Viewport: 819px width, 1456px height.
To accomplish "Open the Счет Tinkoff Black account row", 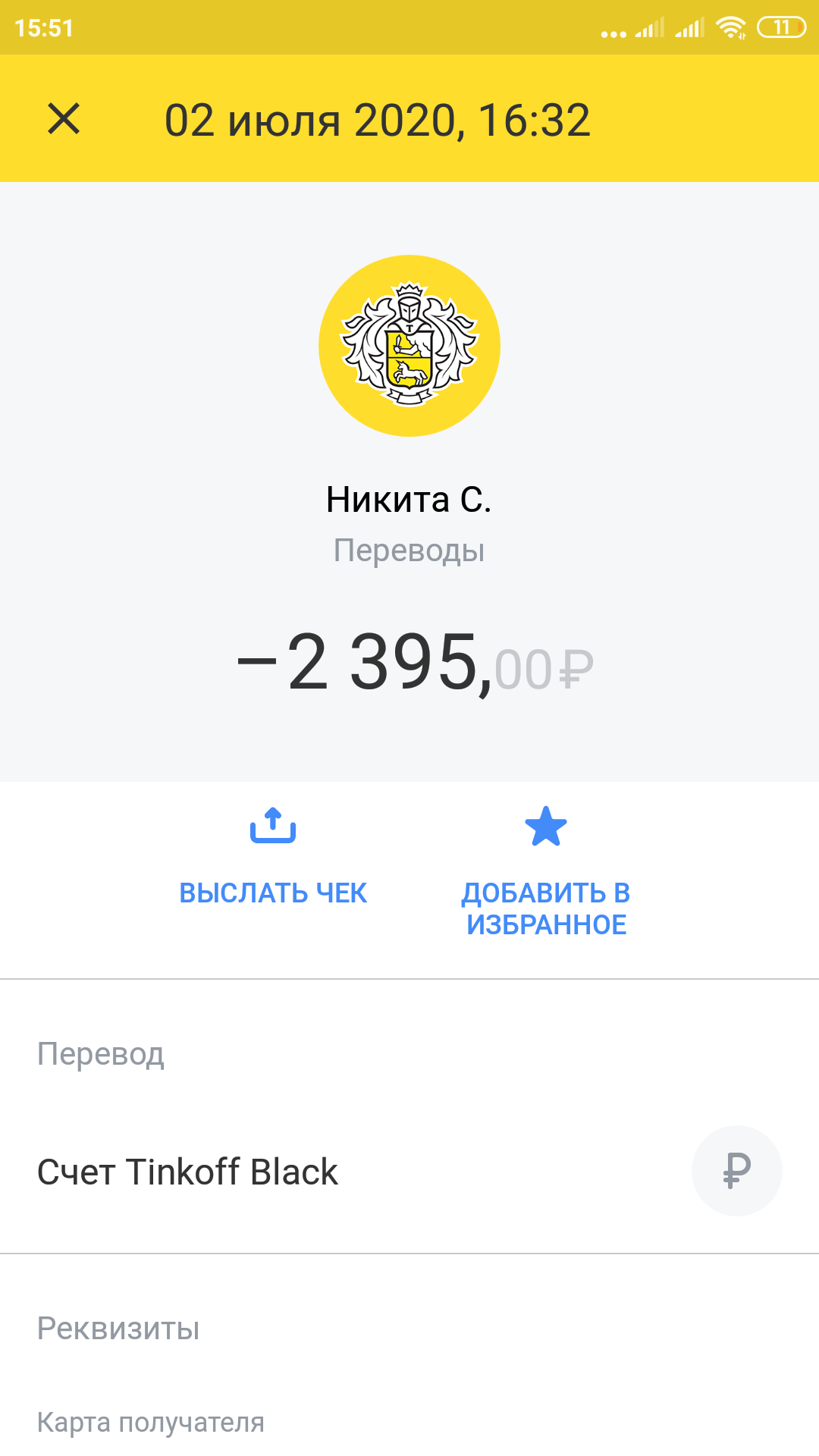I will [409, 1172].
